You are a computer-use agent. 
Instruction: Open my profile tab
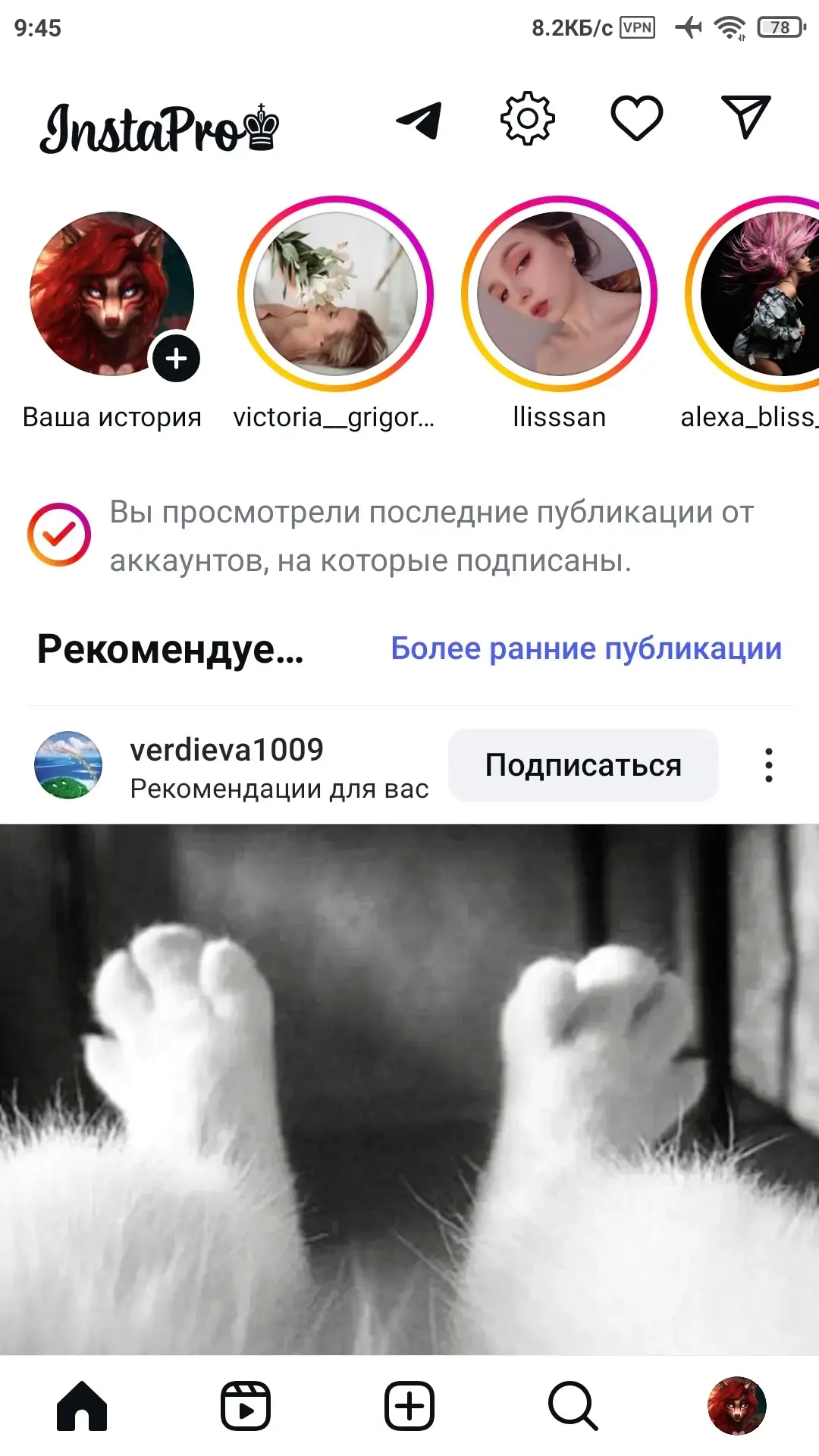click(736, 1406)
